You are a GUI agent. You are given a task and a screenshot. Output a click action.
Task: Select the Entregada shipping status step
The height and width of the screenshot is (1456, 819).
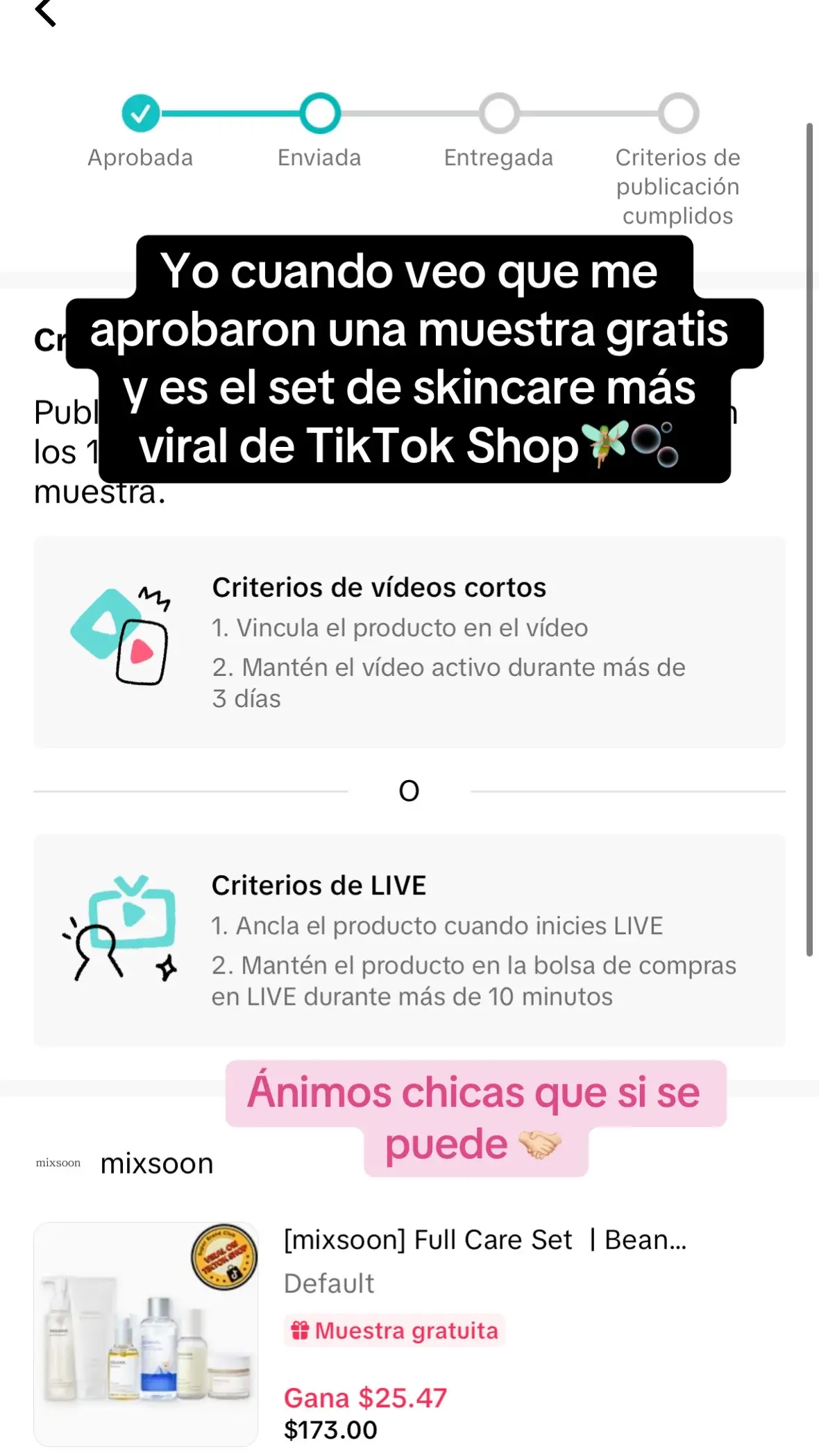click(x=498, y=113)
